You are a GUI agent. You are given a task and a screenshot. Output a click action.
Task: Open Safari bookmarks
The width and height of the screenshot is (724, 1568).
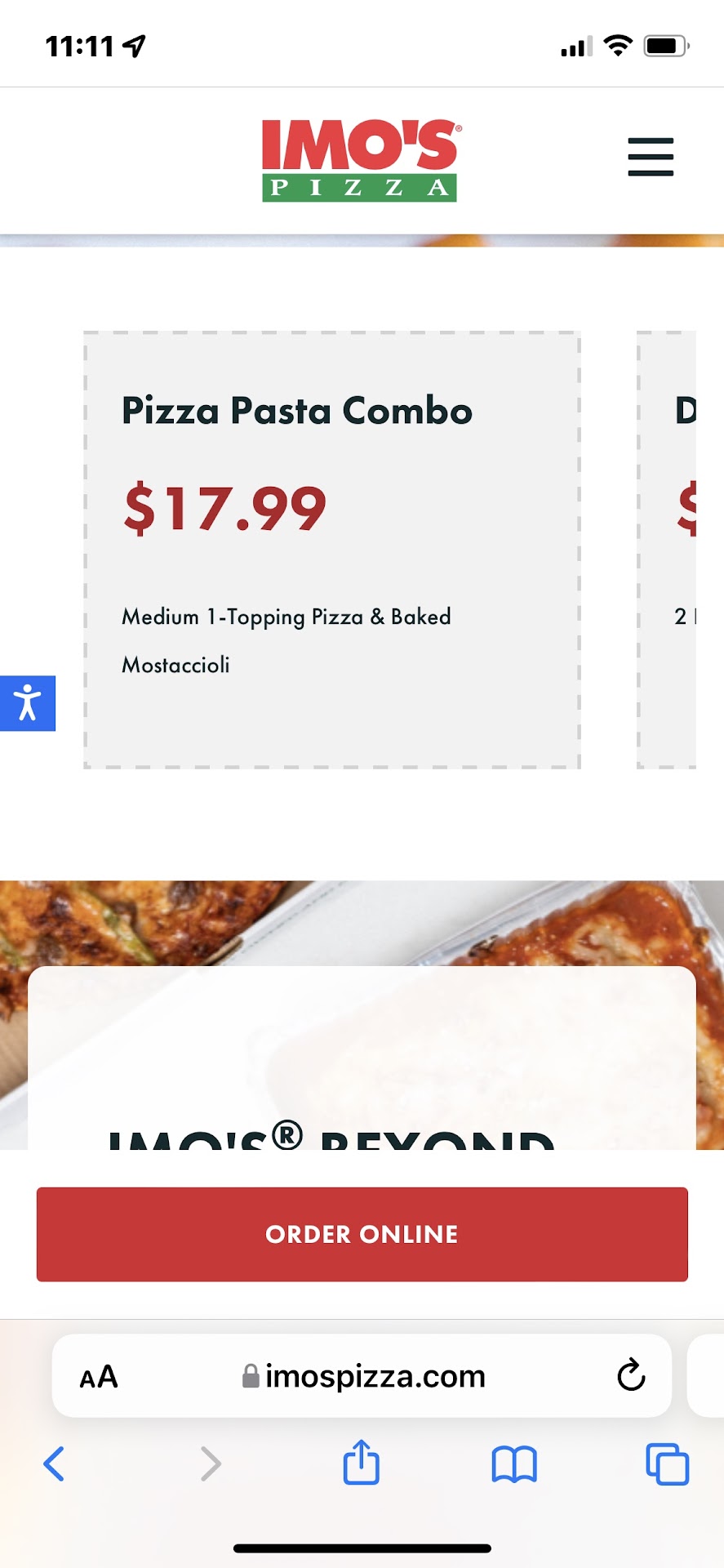(513, 1463)
